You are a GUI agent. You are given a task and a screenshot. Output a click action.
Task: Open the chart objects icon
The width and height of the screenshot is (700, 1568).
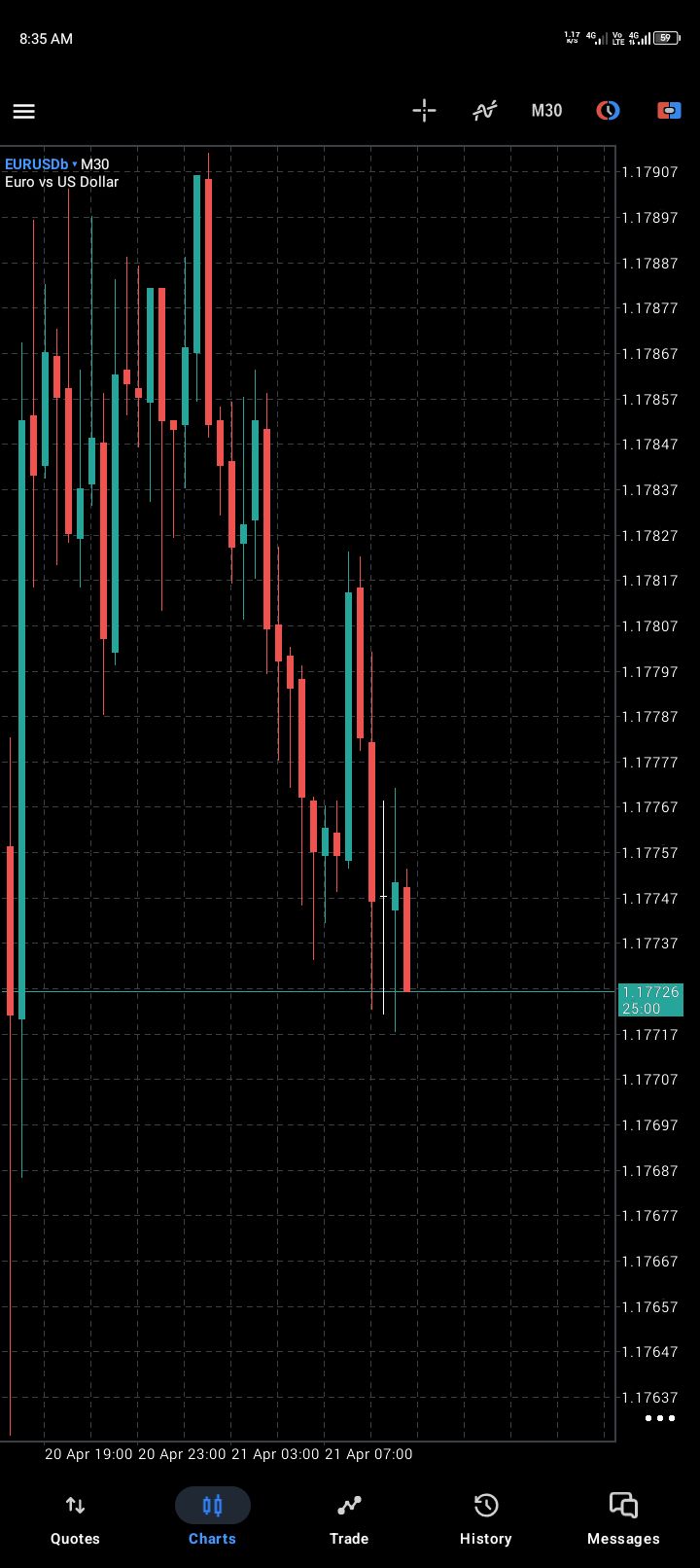pyautogui.click(x=608, y=110)
